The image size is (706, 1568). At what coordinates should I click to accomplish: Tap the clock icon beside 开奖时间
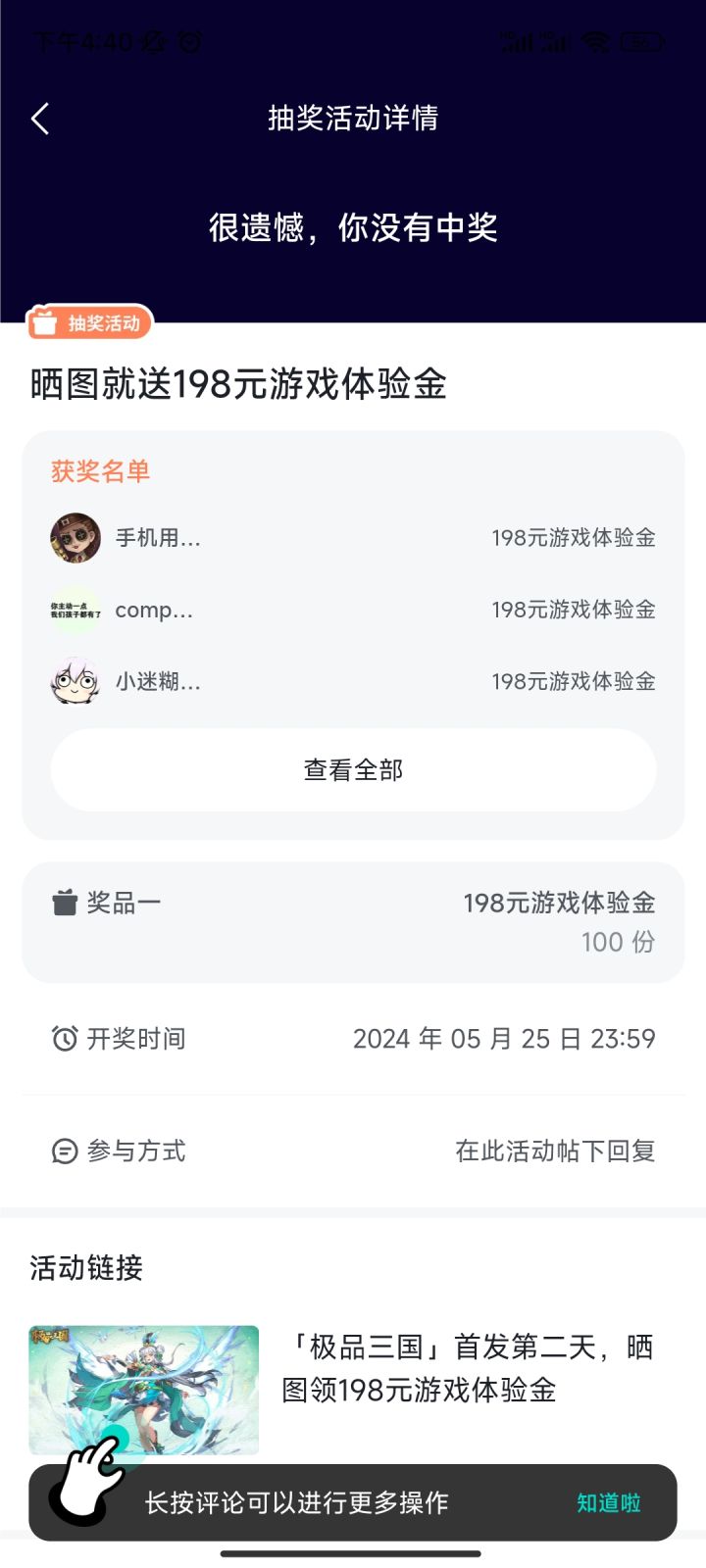[62, 1038]
